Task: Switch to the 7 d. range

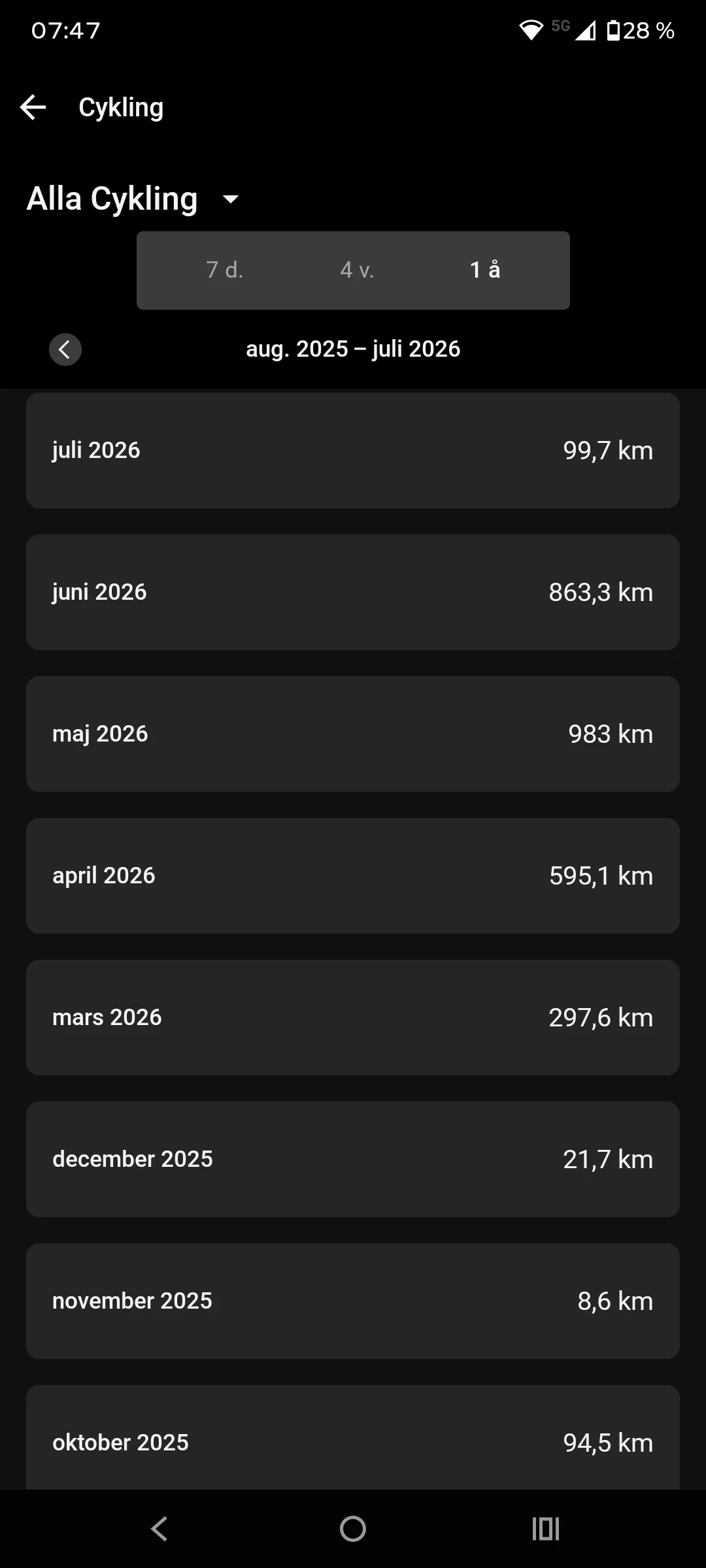Action: [225, 270]
